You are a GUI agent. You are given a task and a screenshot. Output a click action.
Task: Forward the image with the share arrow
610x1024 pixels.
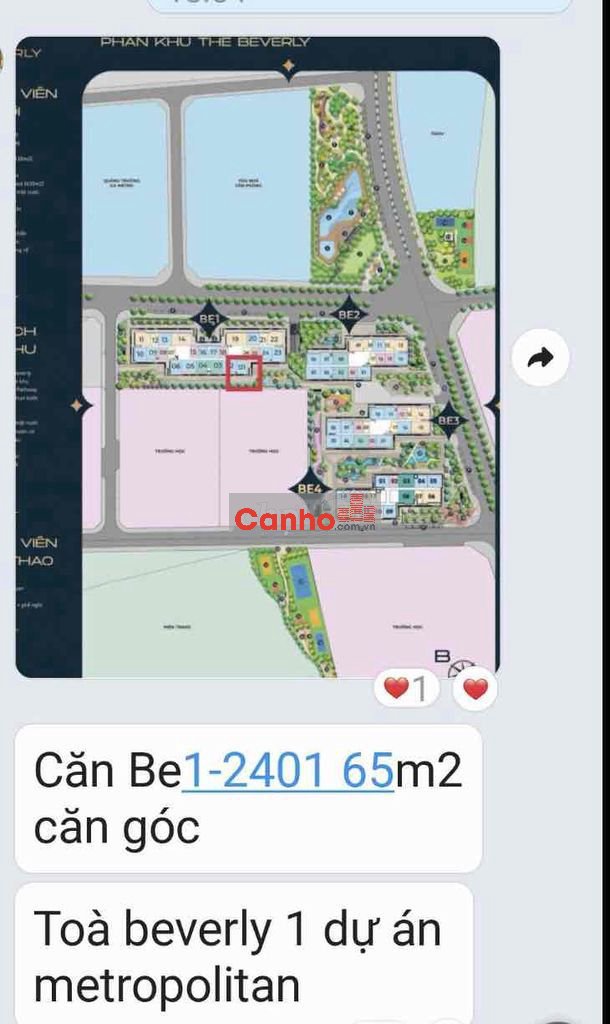click(x=540, y=357)
